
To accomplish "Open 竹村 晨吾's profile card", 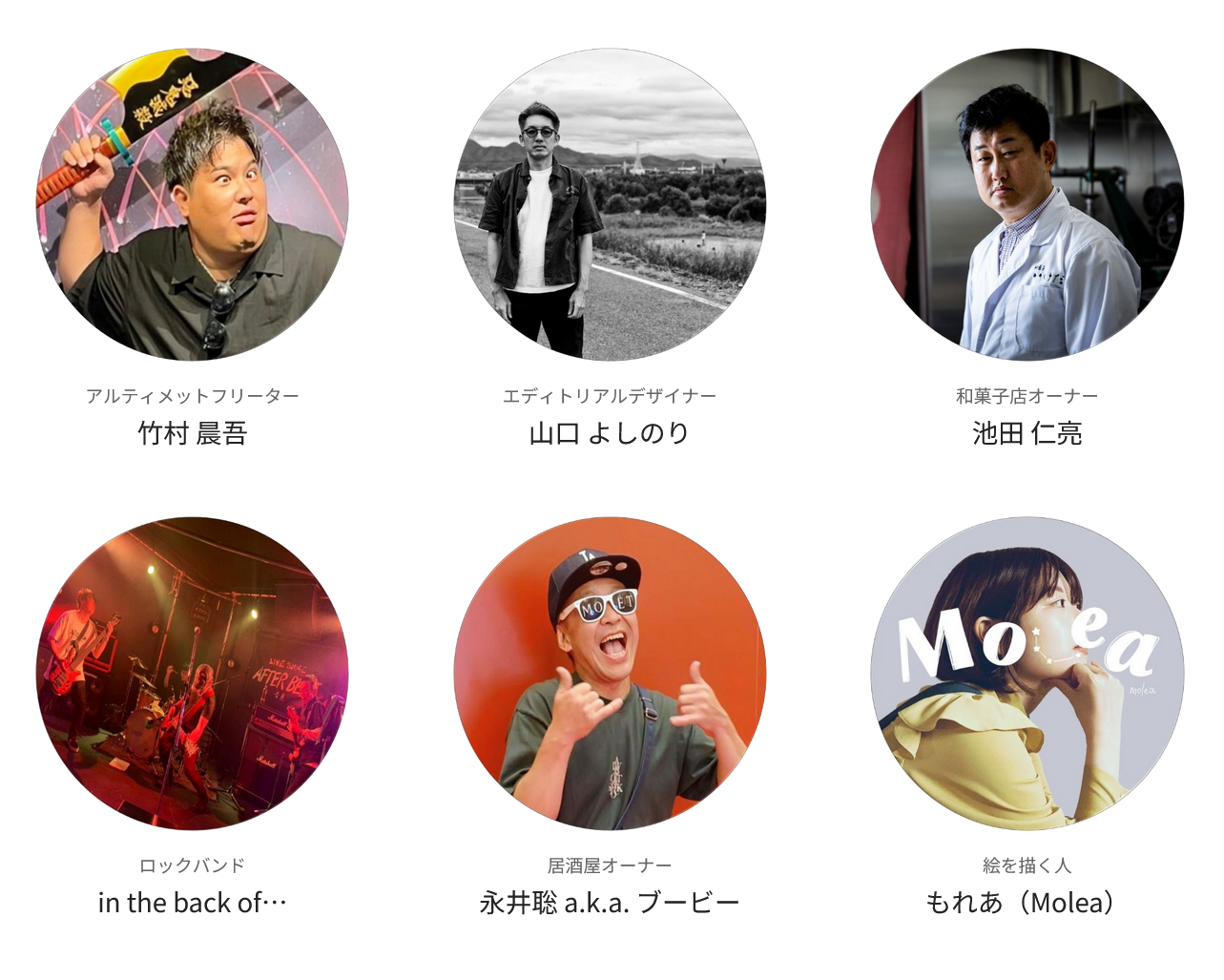I will point(193,205).
